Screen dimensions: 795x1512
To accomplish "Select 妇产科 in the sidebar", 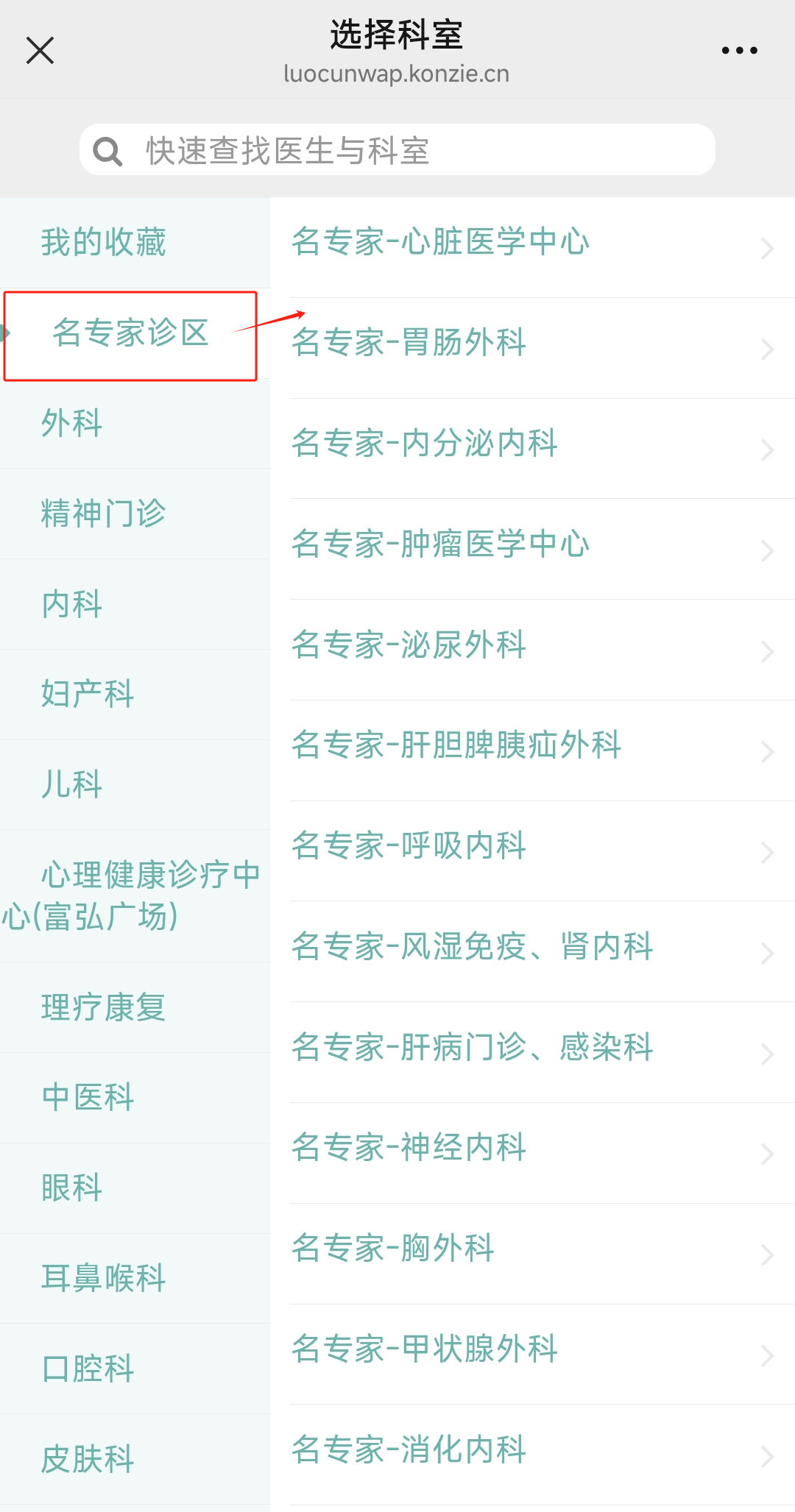I will coord(135,695).
